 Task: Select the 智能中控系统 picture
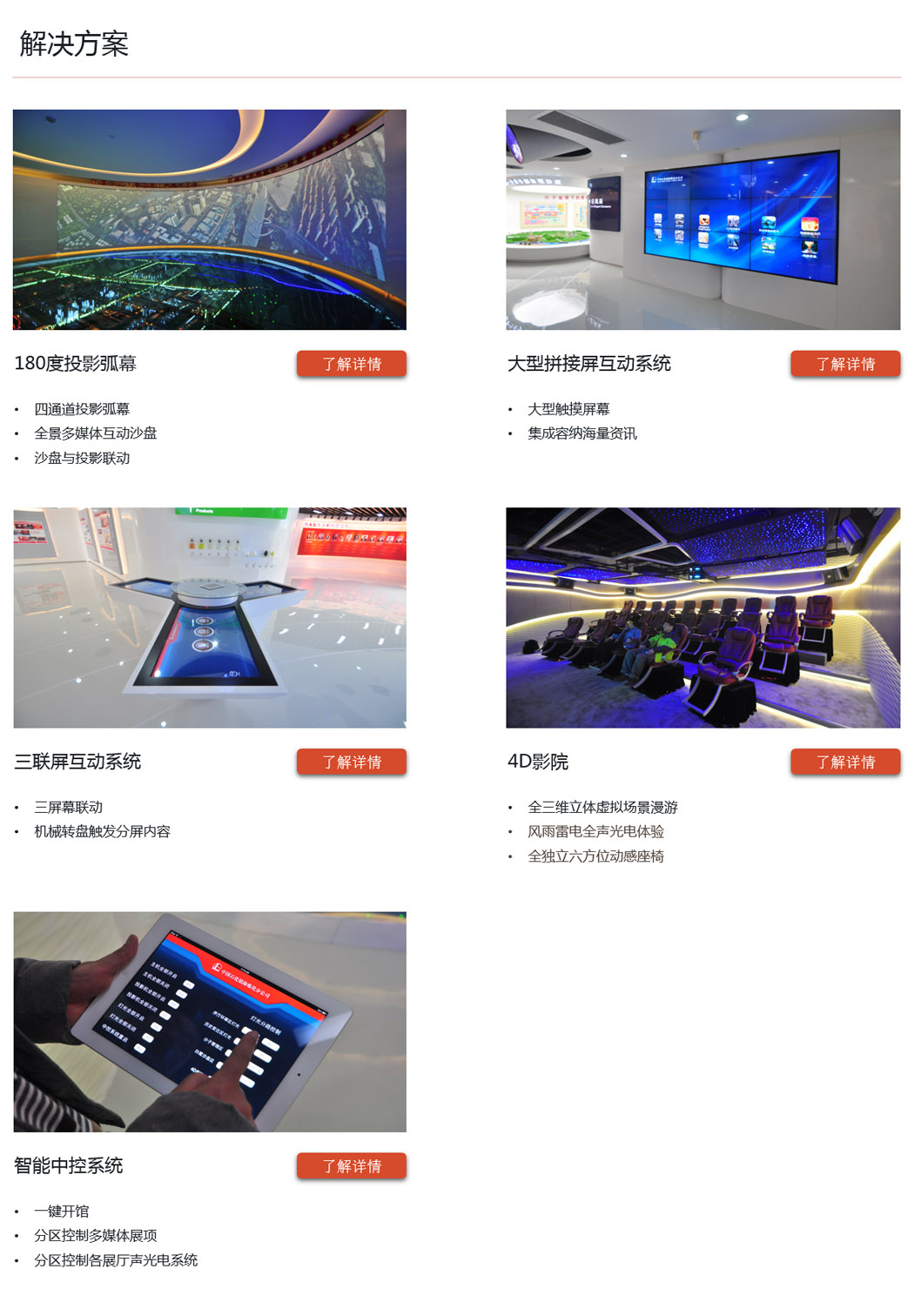(x=210, y=1021)
